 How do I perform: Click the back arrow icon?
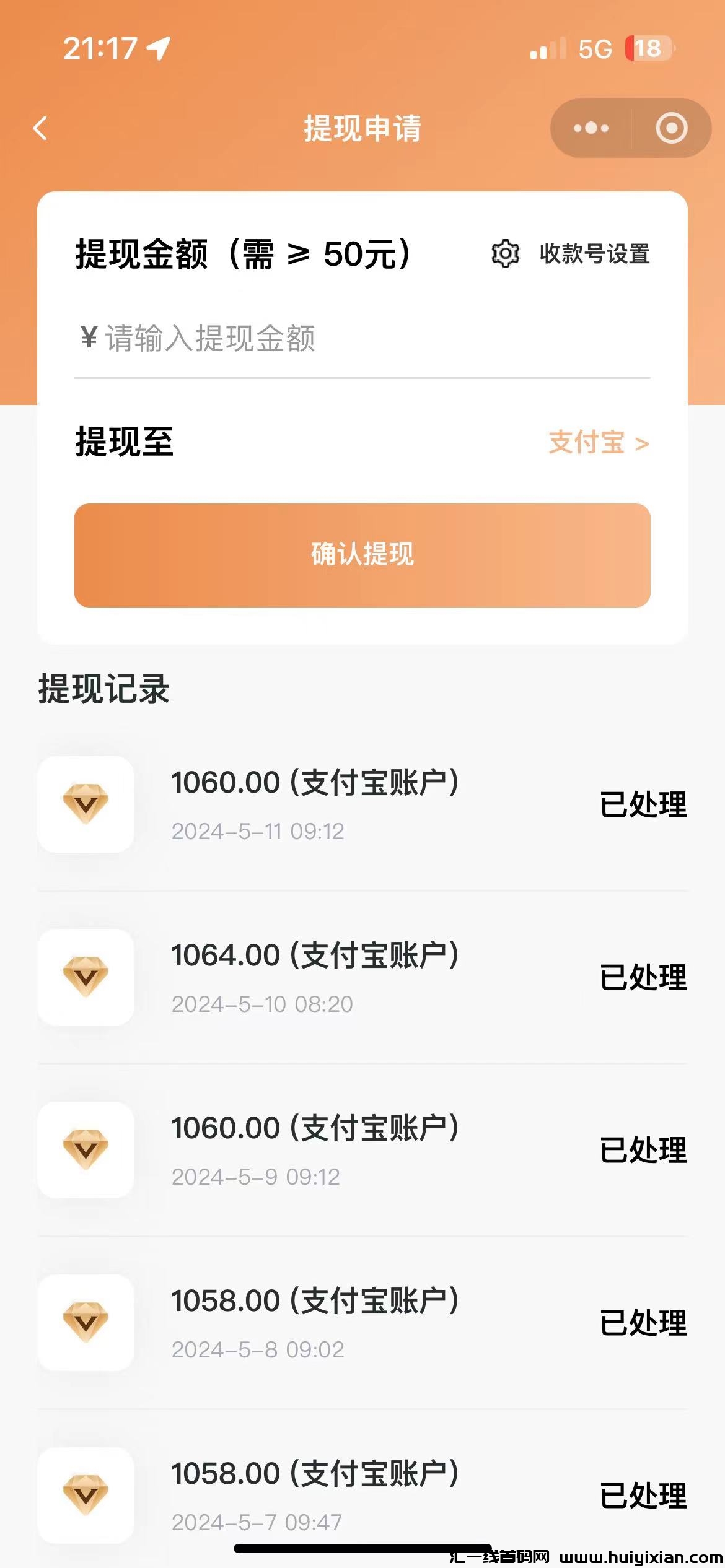(41, 129)
